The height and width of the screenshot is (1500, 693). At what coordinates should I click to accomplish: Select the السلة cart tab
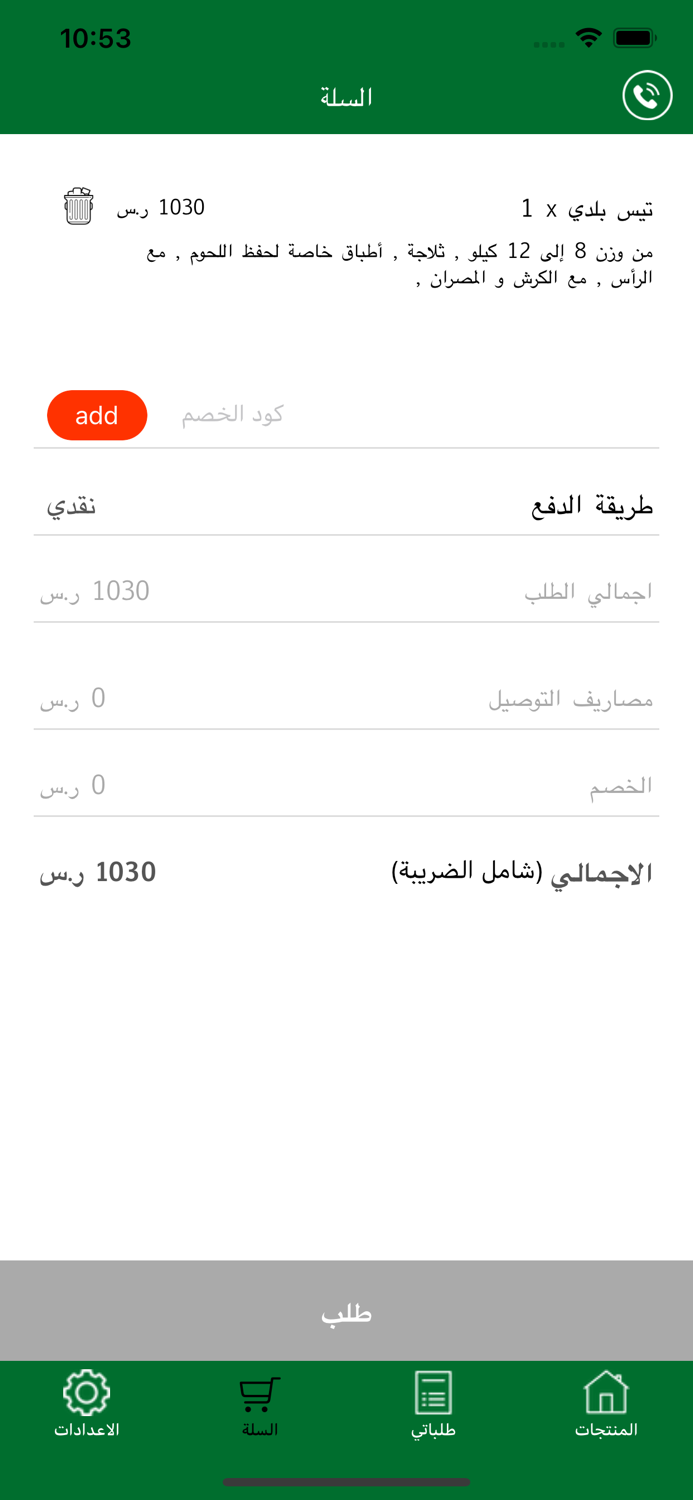pyautogui.click(x=260, y=1403)
